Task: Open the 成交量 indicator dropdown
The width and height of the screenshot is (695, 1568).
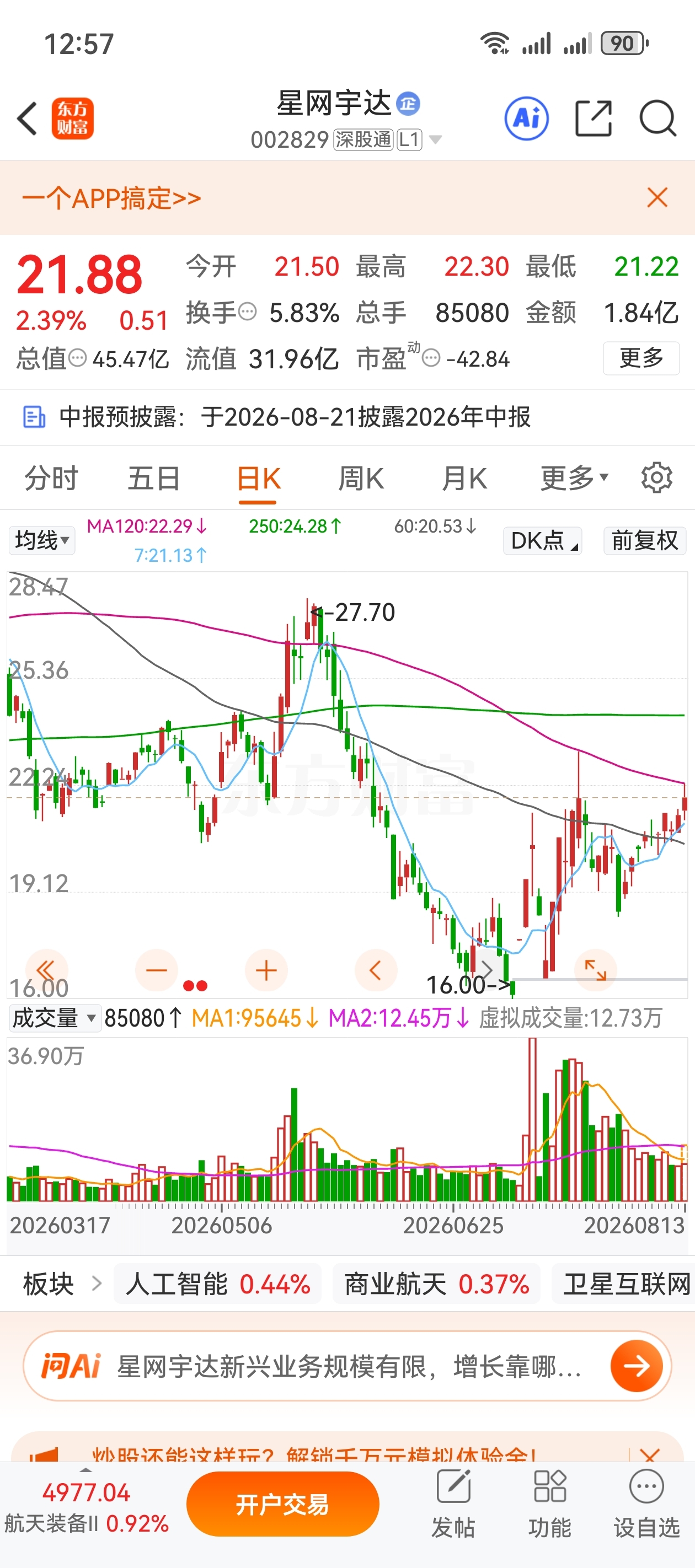Action: coord(55,1018)
